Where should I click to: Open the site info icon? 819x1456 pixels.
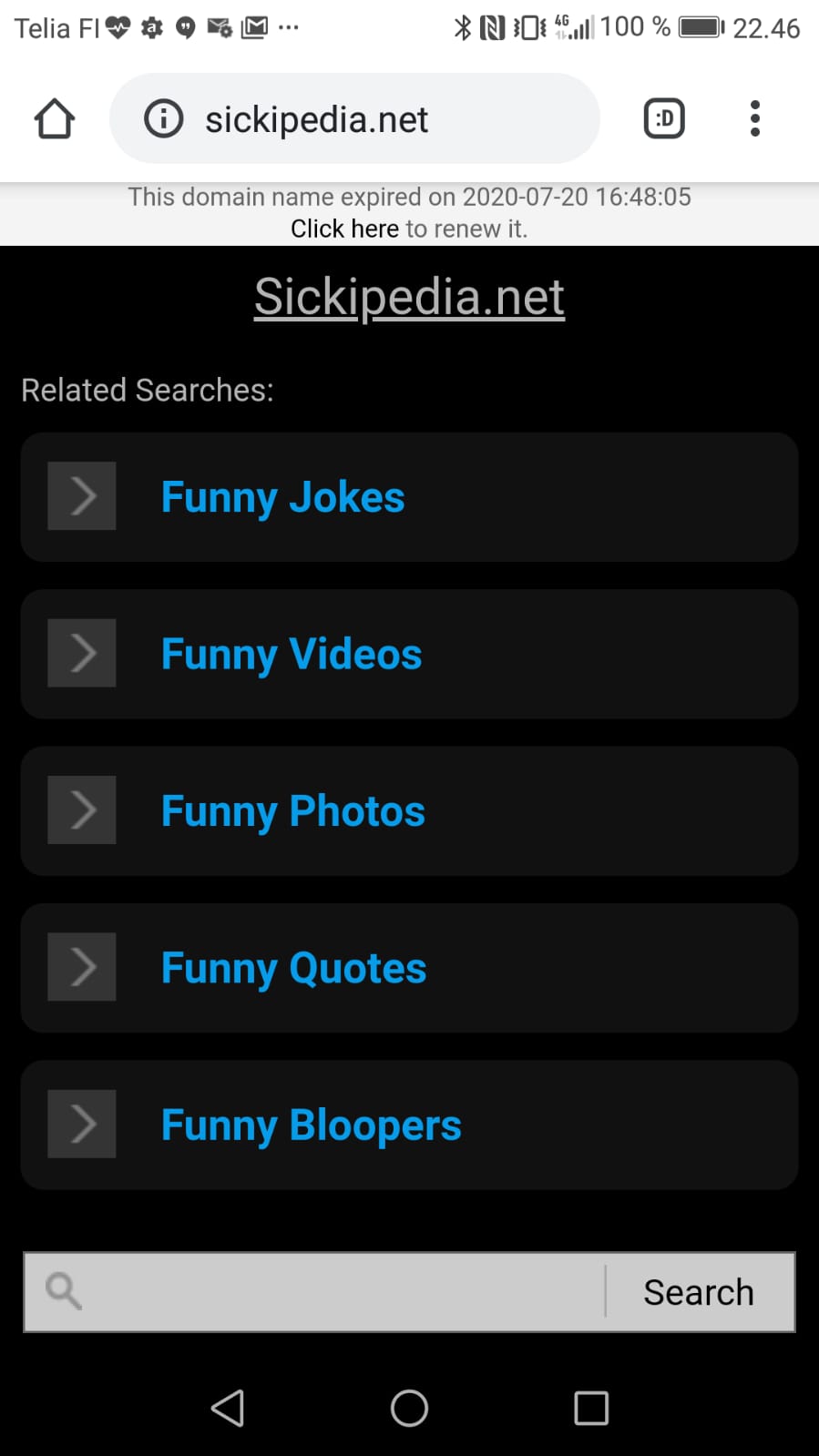tap(164, 118)
